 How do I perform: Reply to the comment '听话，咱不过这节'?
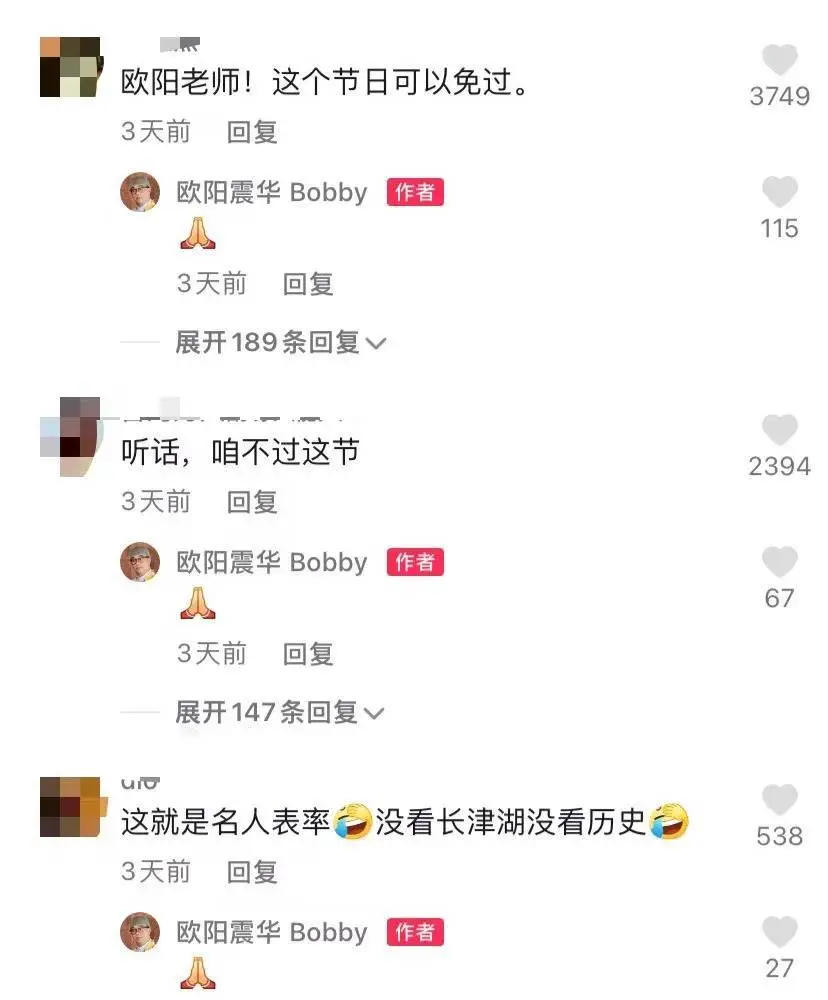pyautogui.click(x=252, y=502)
